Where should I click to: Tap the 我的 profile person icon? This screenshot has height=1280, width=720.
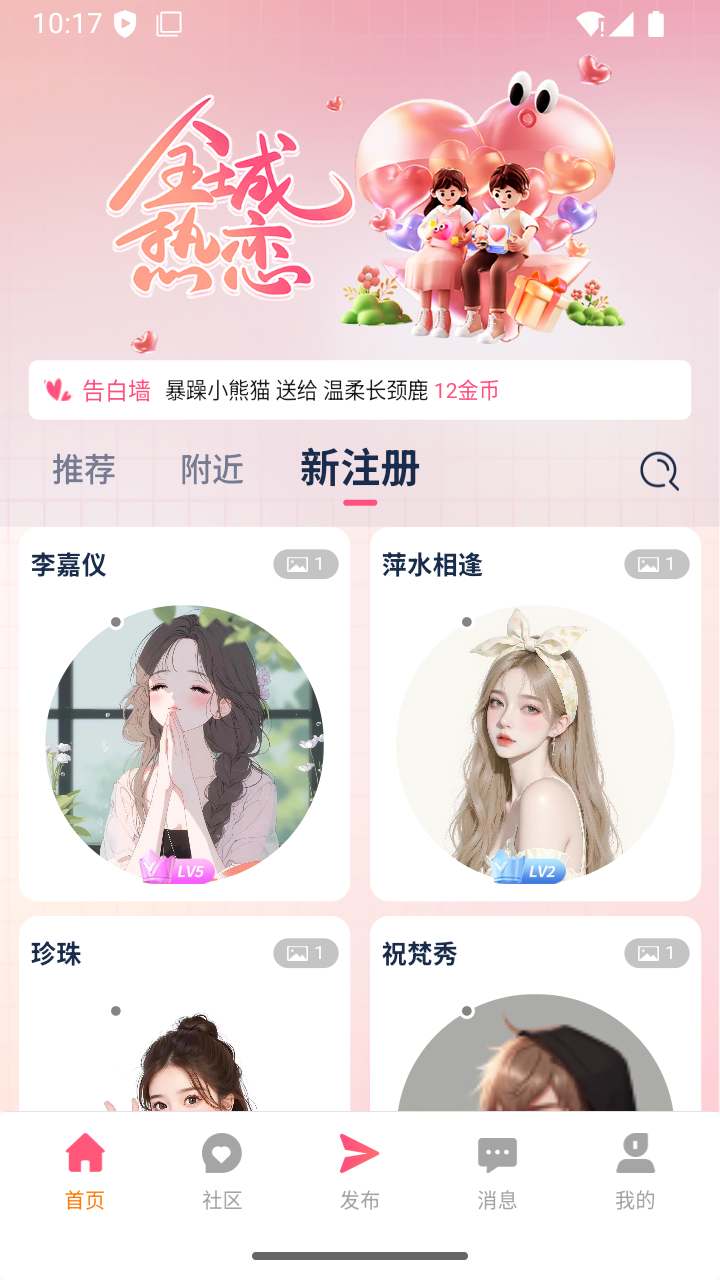tap(636, 1151)
